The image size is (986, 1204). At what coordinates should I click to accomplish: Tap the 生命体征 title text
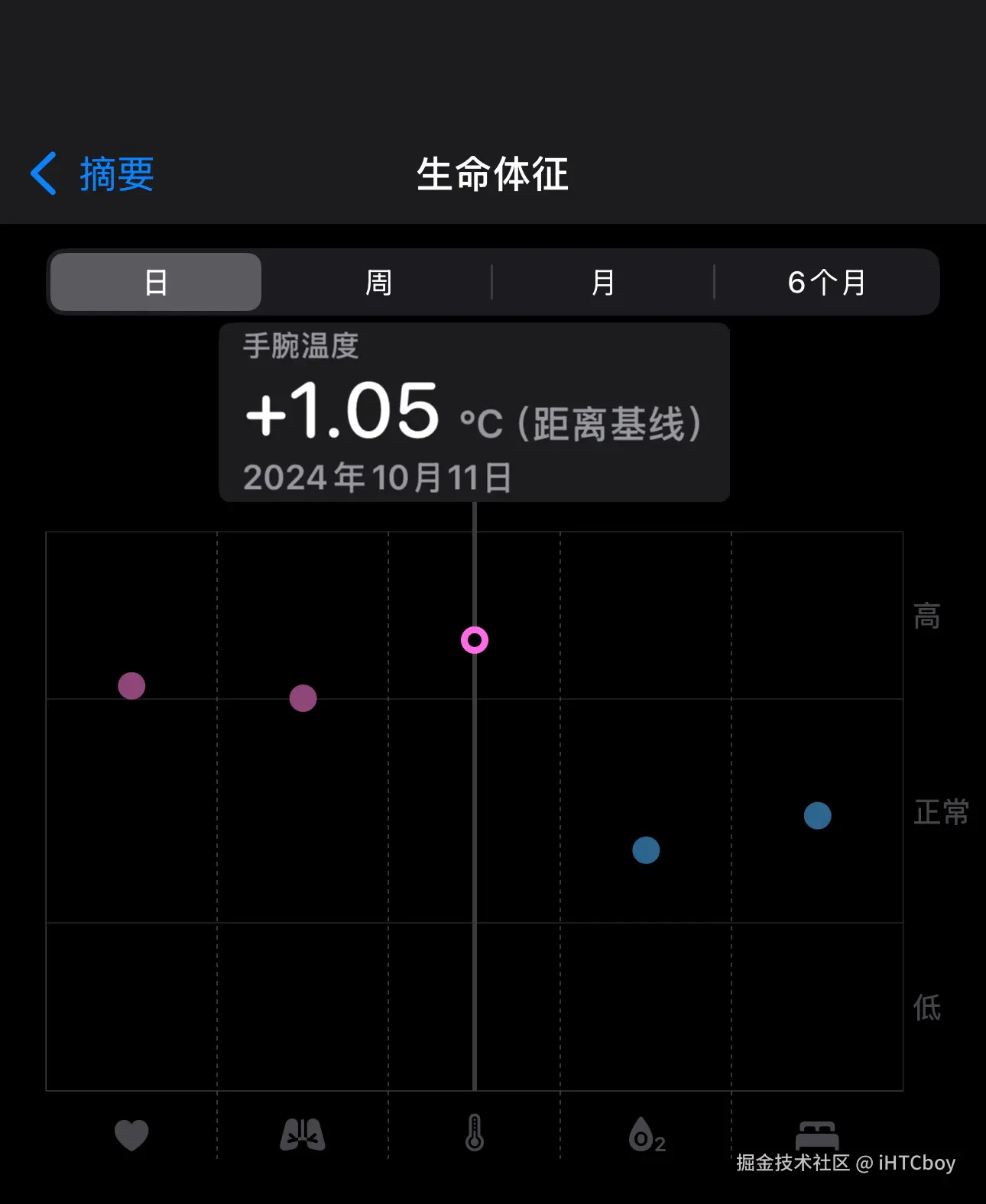492,173
